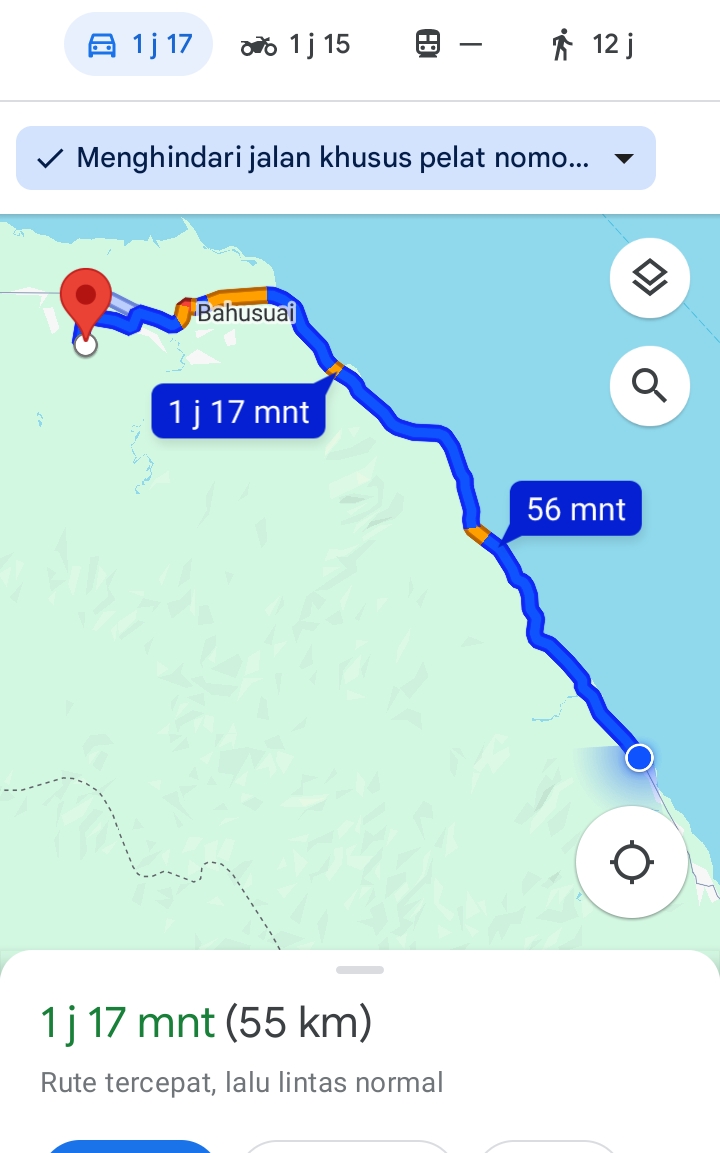Recenter map on my location
This screenshot has height=1153, width=720.
[632, 863]
